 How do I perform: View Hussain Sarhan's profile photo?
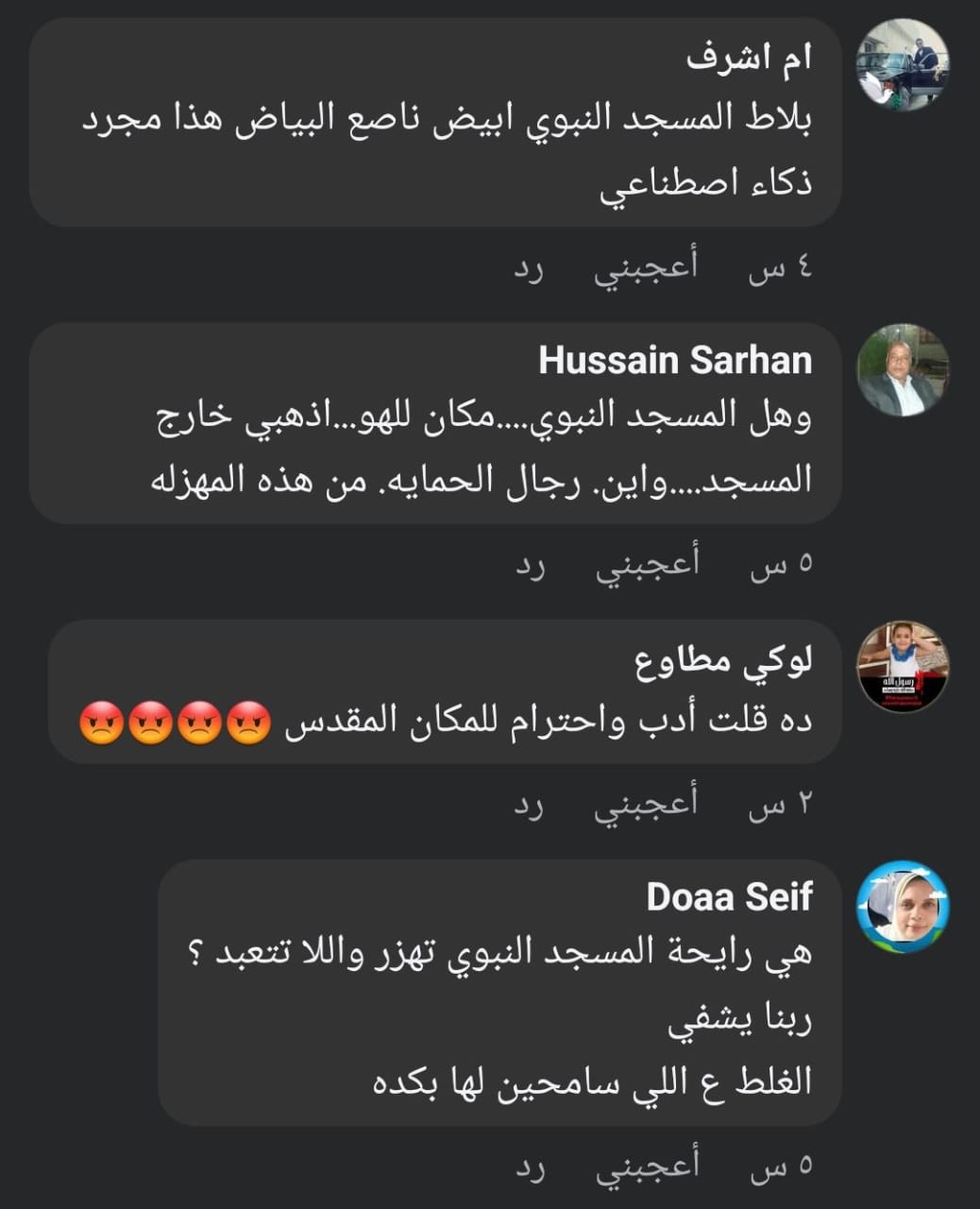(x=902, y=370)
